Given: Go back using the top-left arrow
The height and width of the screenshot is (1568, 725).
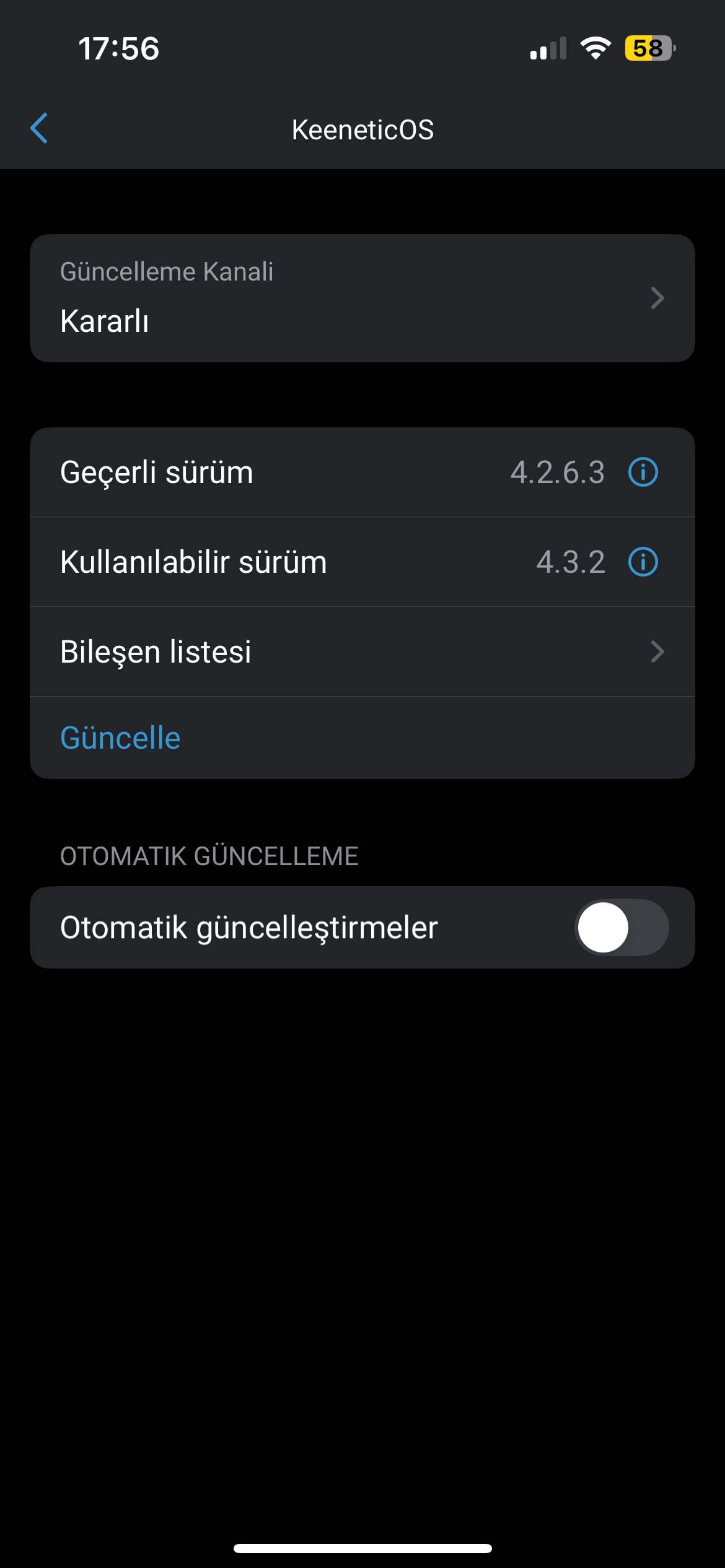Looking at the screenshot, I should pos(39,128).
